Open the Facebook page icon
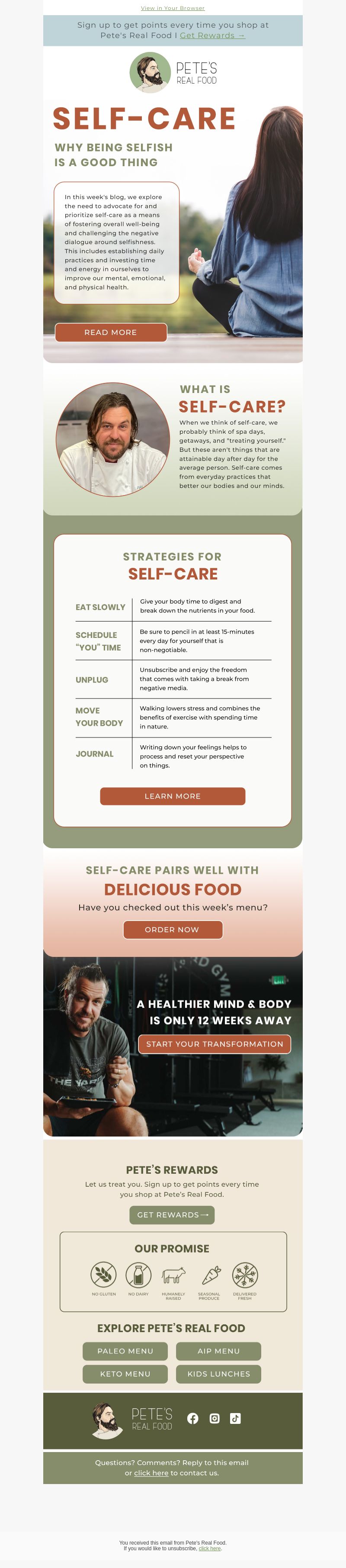Image resolution: width=346 pixels, height=1568 pixels. [193, 1418]
